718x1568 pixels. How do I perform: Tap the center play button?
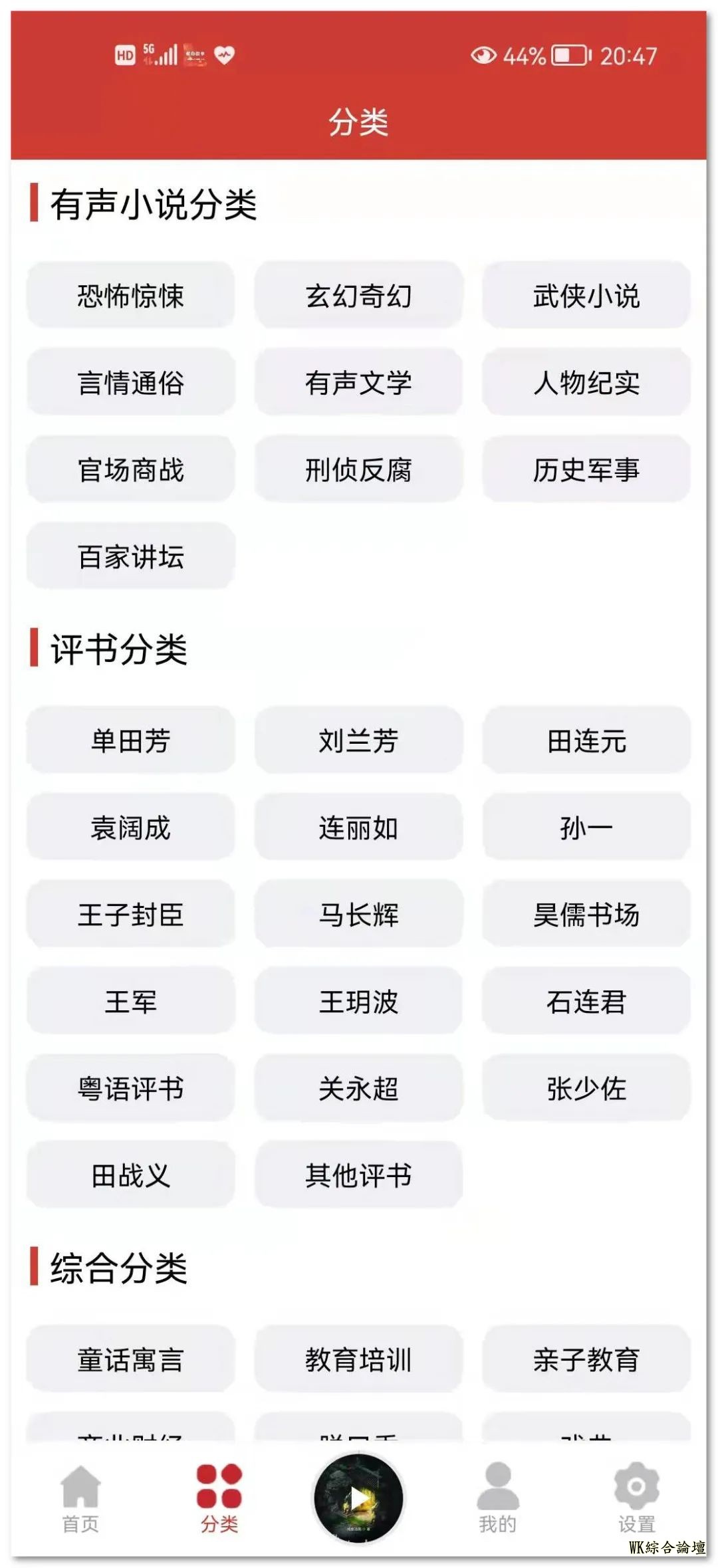click(x=358, y=1498)
